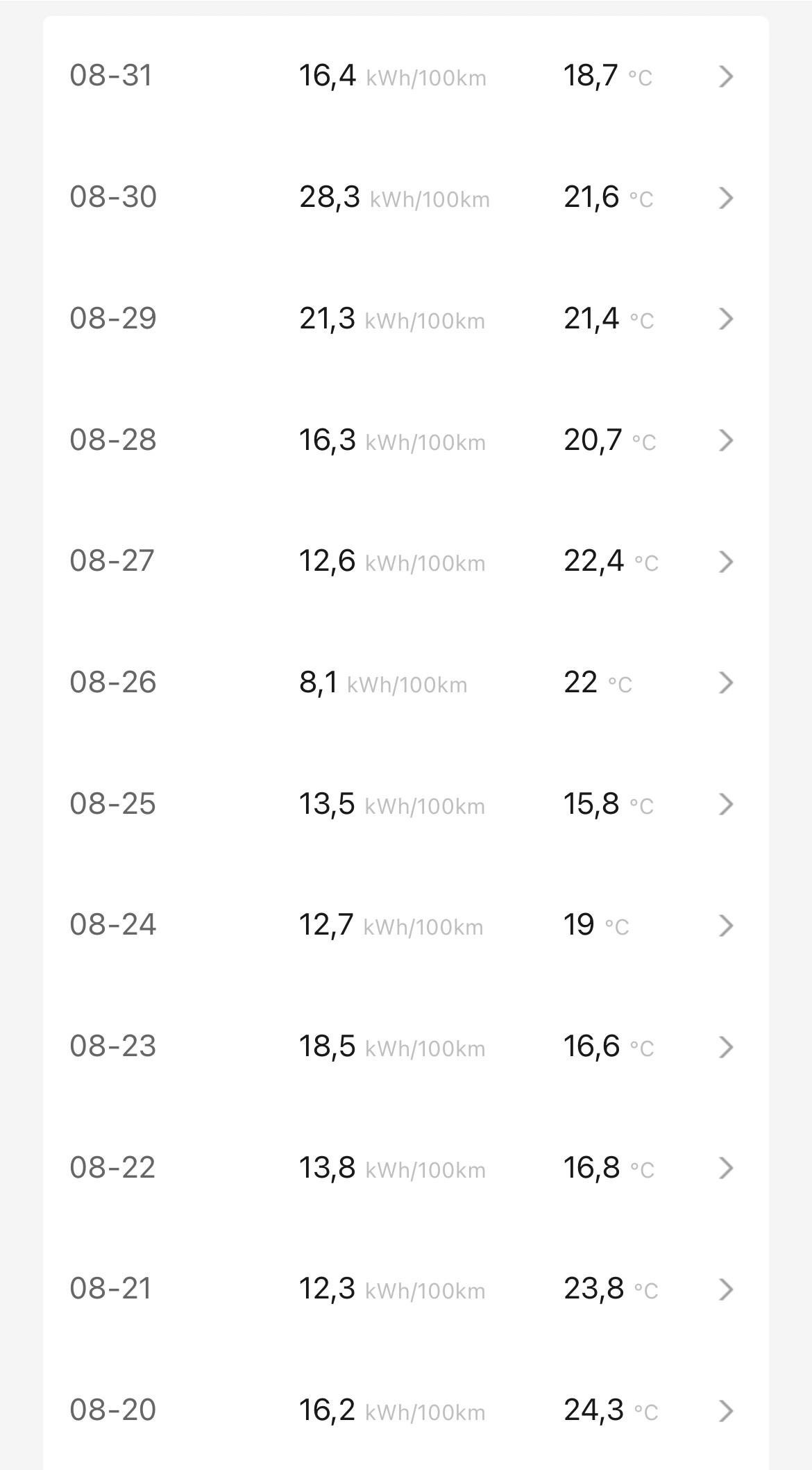This screenshot has width=812, height=1470.
Task: Select the 08-23 row
Action: click(405, 1046)
